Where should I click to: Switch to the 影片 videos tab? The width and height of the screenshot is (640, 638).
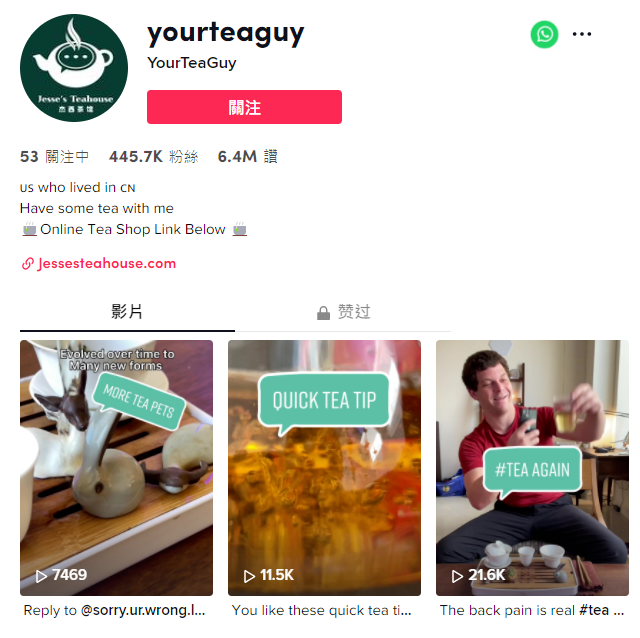127,312
